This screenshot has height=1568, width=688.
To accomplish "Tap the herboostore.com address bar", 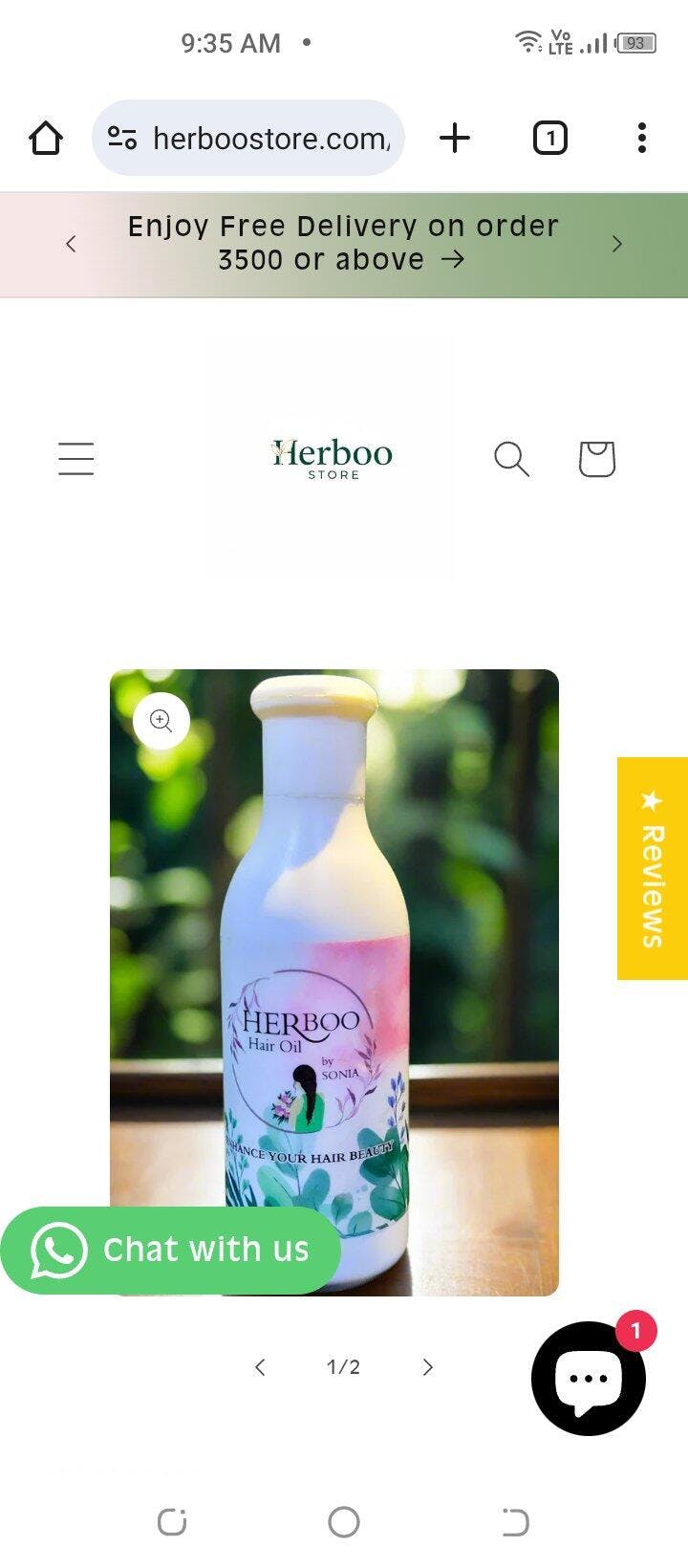I will [248, 139].
